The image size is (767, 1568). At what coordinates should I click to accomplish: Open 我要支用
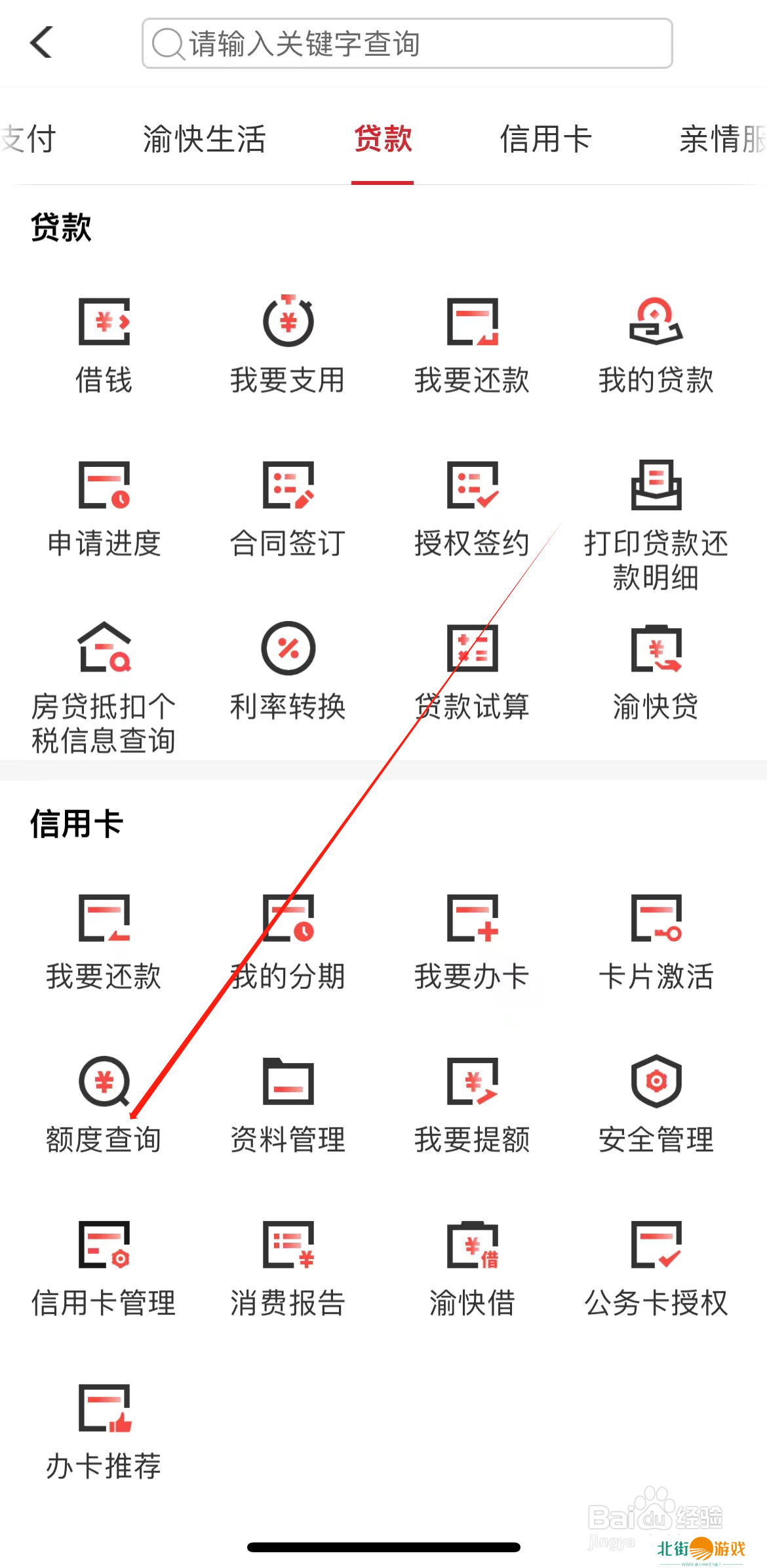[288, 344]
